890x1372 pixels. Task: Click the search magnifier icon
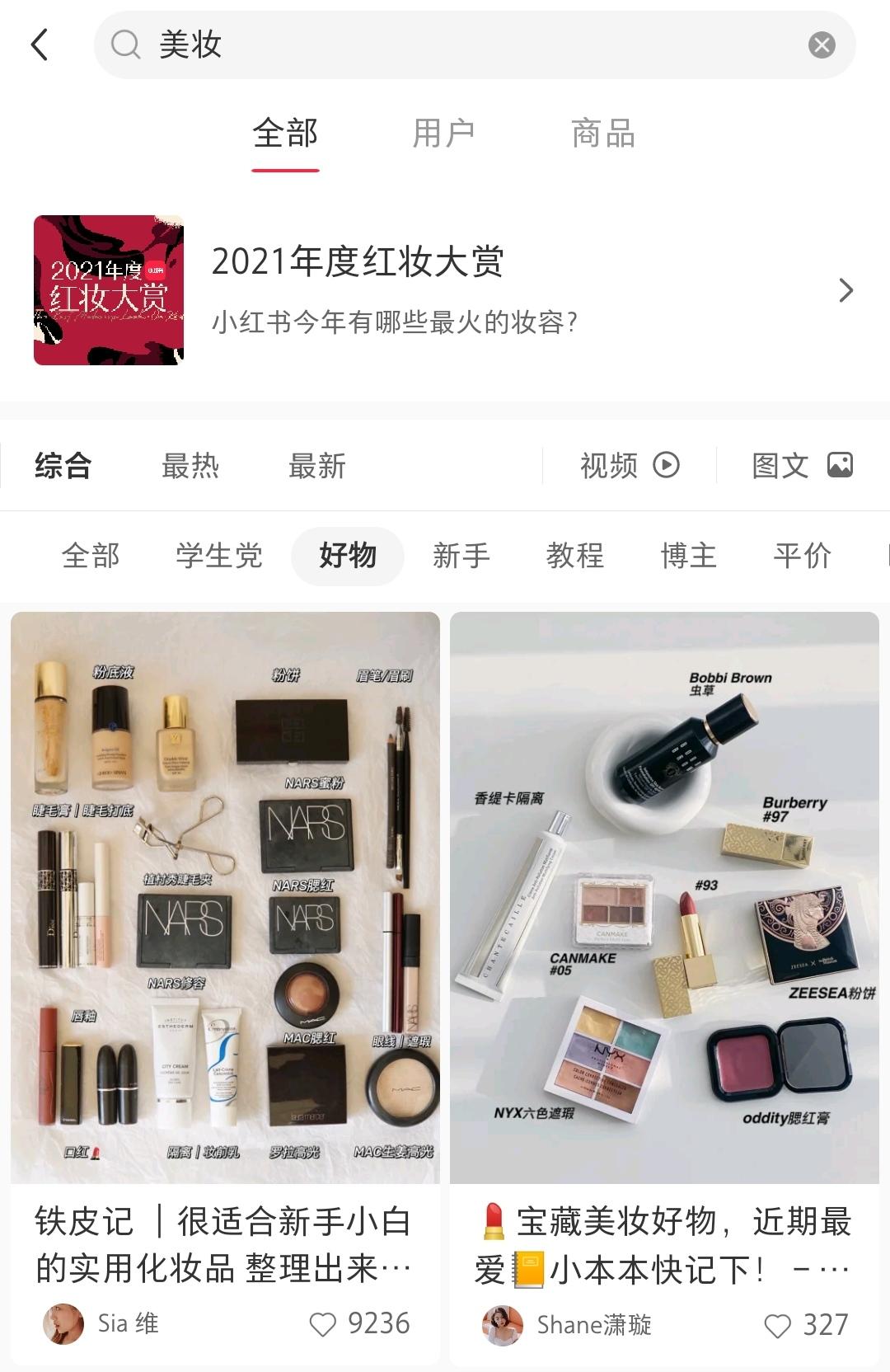pos(124,45)
